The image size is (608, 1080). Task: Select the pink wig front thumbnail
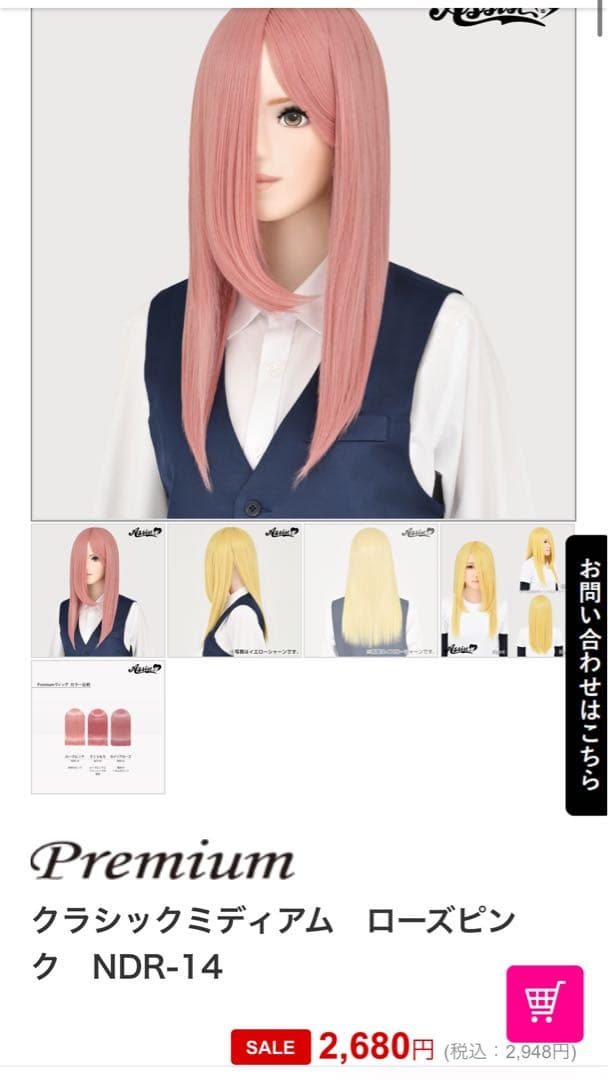point(98,590)
